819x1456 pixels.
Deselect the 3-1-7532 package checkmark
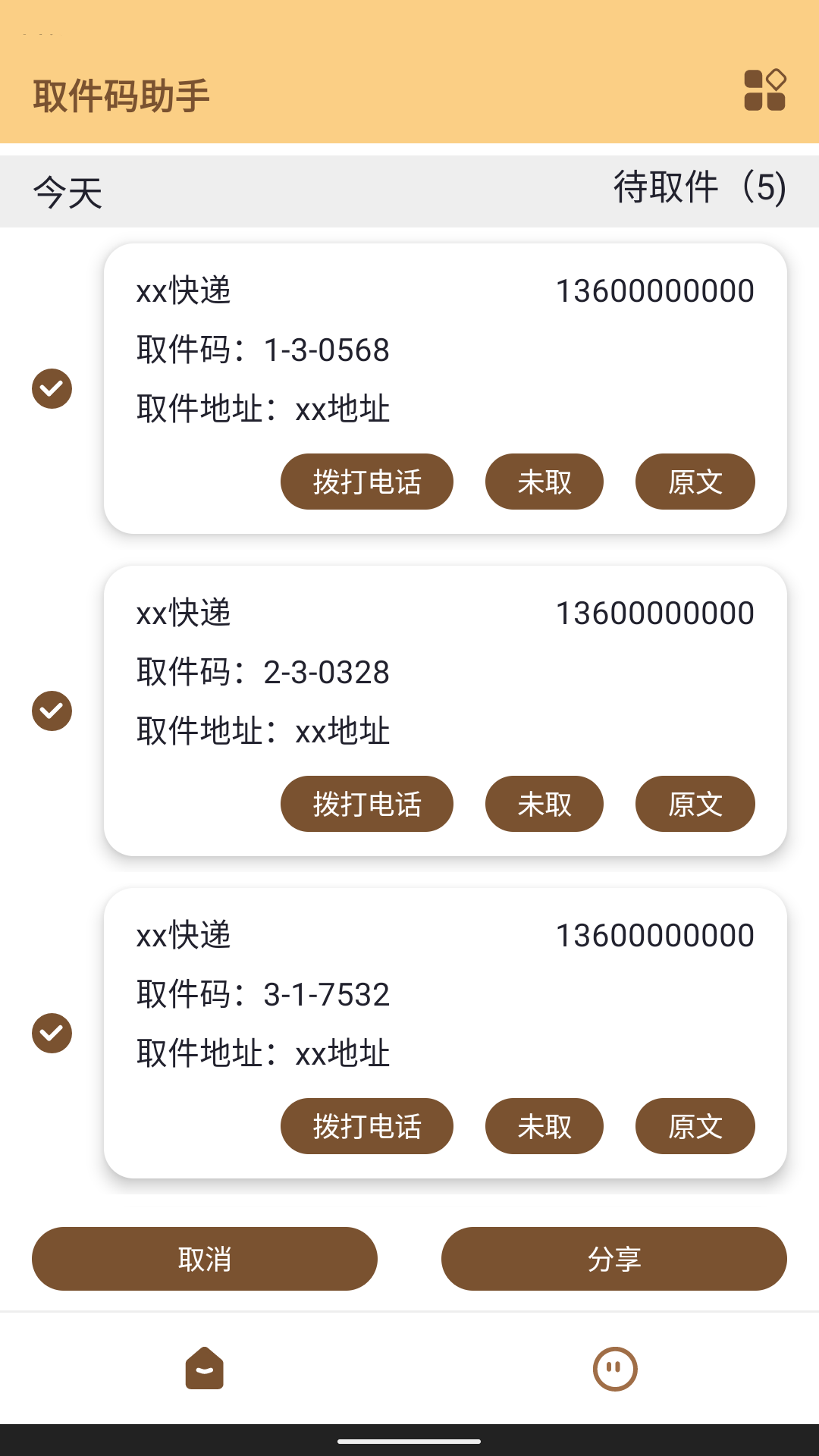coord(52,1033)
